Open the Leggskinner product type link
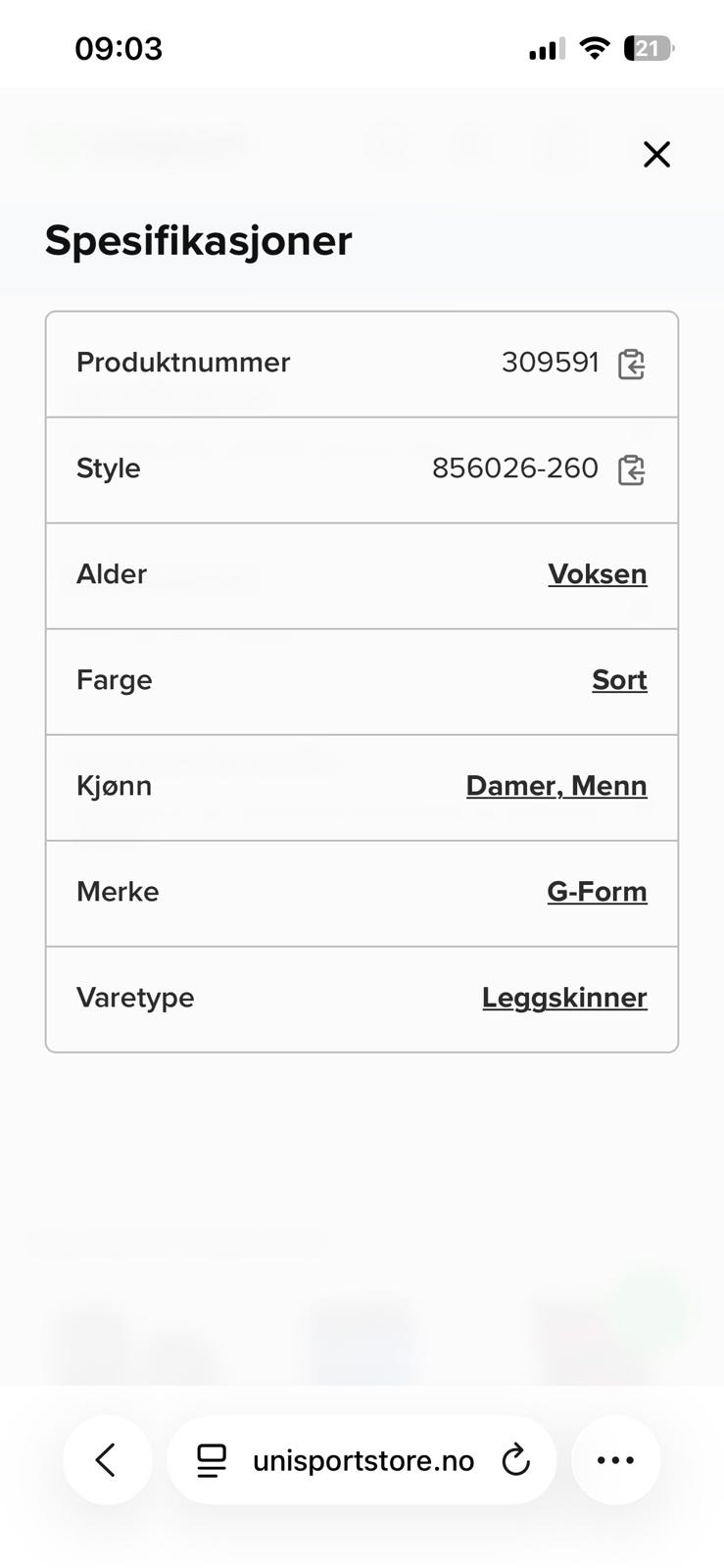724x1568 pixels. pos(564,997)
